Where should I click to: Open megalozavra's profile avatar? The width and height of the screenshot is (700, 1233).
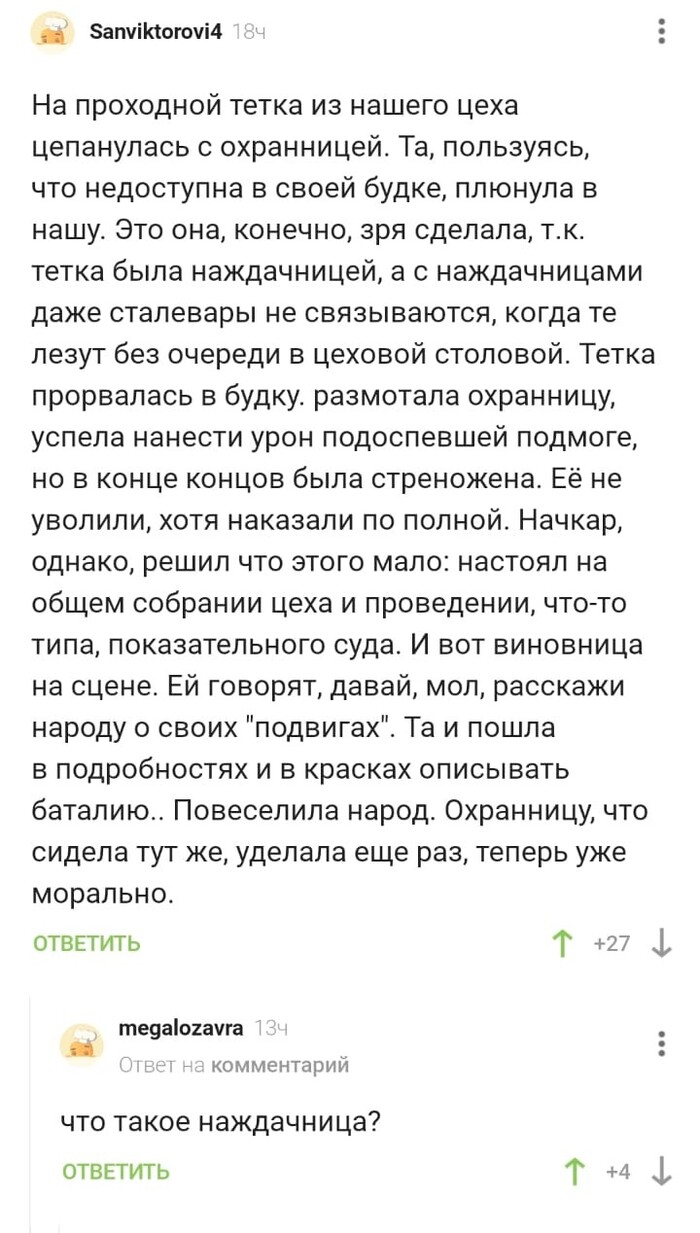click(82, 1040)
